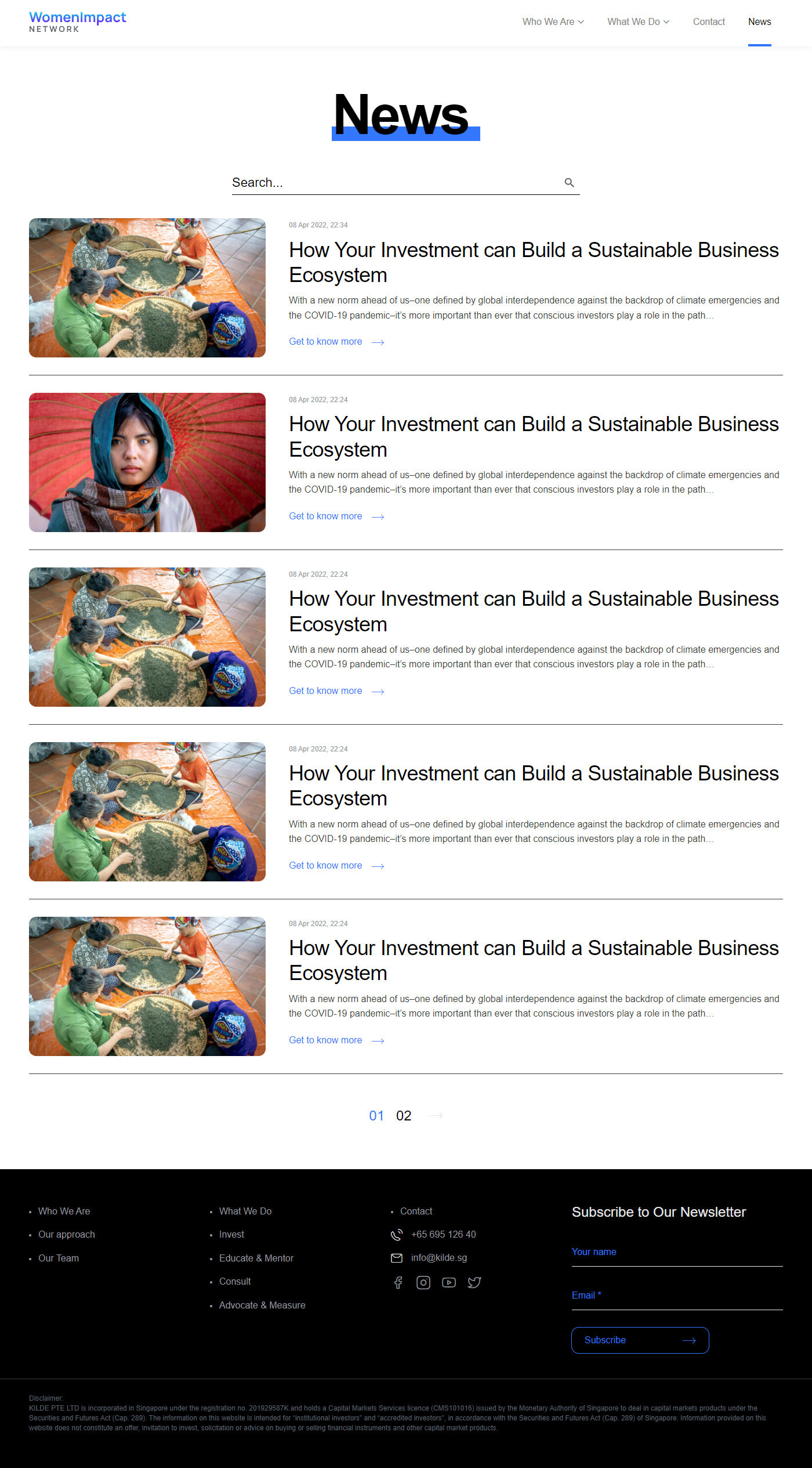Screen dimensions: 812x1468
Task: Open the article image of woman with umbrella
Action: tap(147, 462)
